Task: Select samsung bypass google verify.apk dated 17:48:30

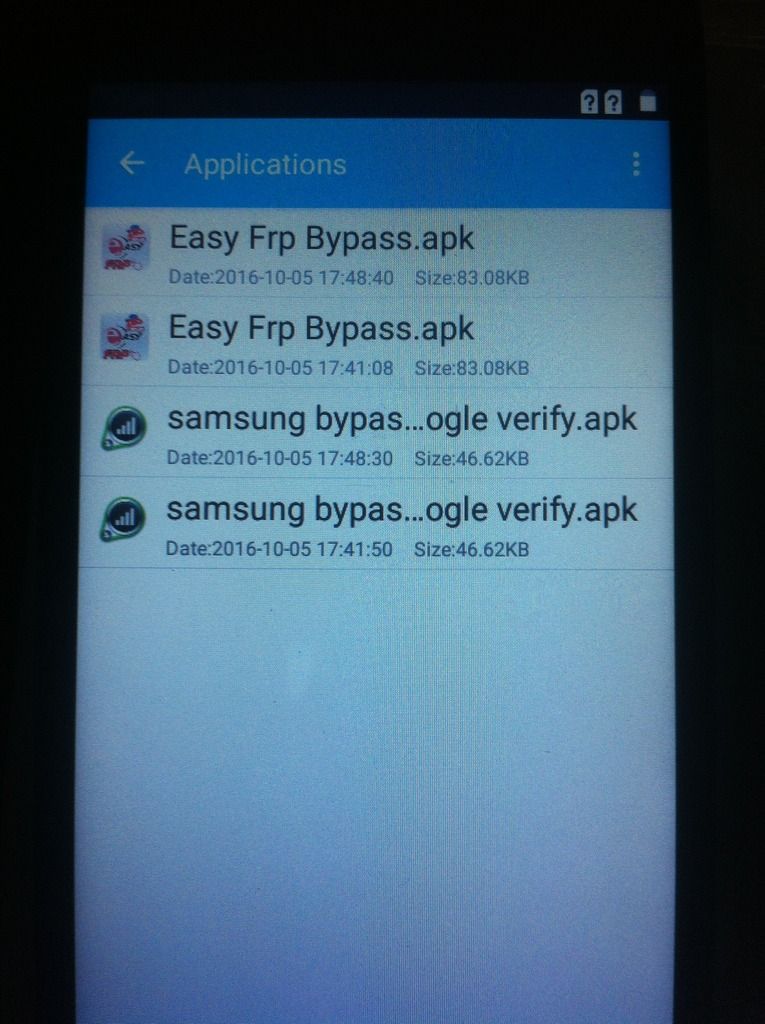Action: [400, 433]
